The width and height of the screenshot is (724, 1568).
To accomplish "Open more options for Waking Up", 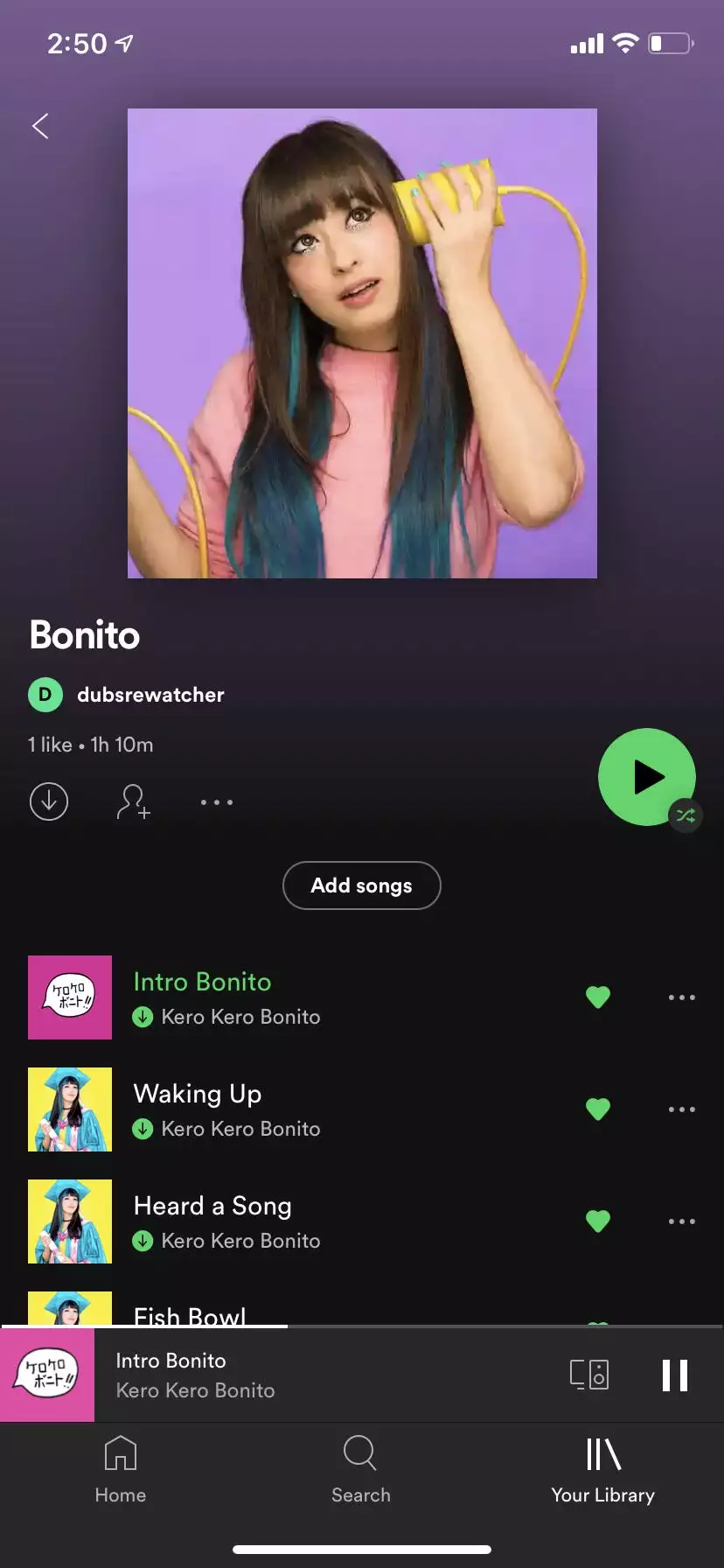I will pos(681,1109).
